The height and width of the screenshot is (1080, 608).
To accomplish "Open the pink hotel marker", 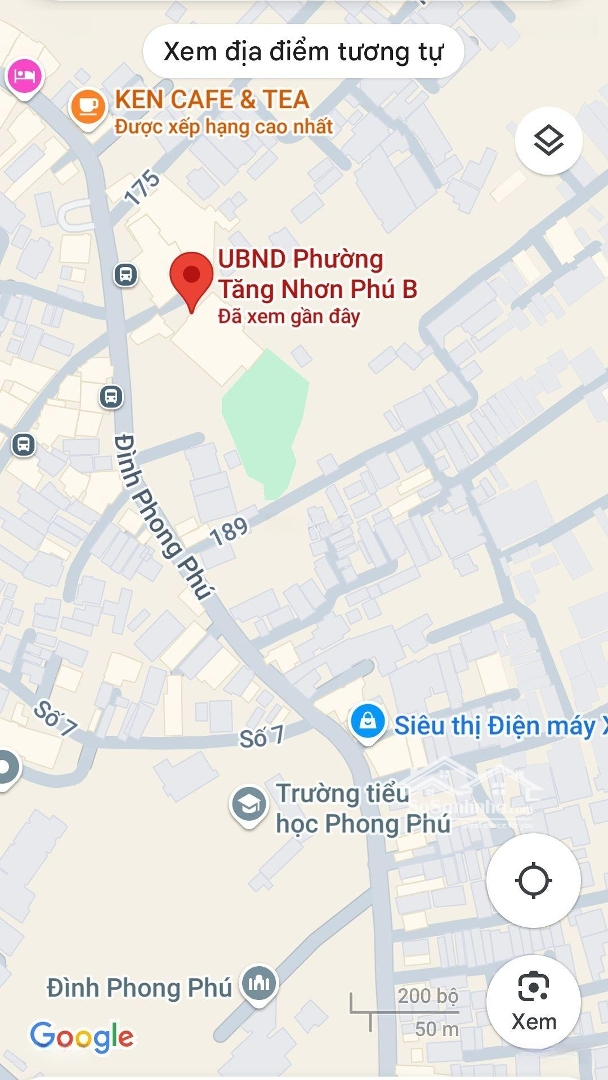I will (24, 77).
